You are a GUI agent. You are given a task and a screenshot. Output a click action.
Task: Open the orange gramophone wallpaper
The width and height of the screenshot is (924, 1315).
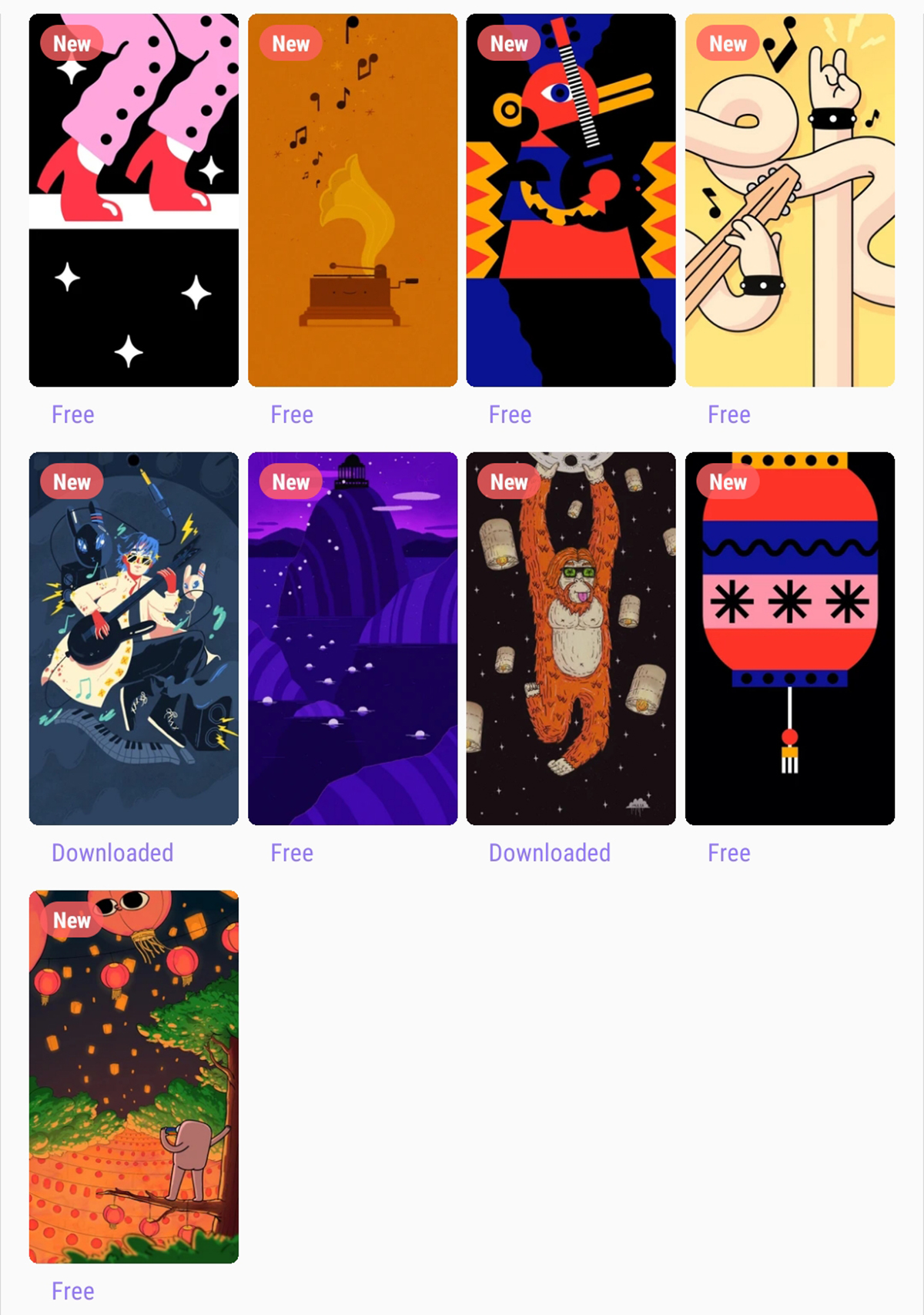353,200
